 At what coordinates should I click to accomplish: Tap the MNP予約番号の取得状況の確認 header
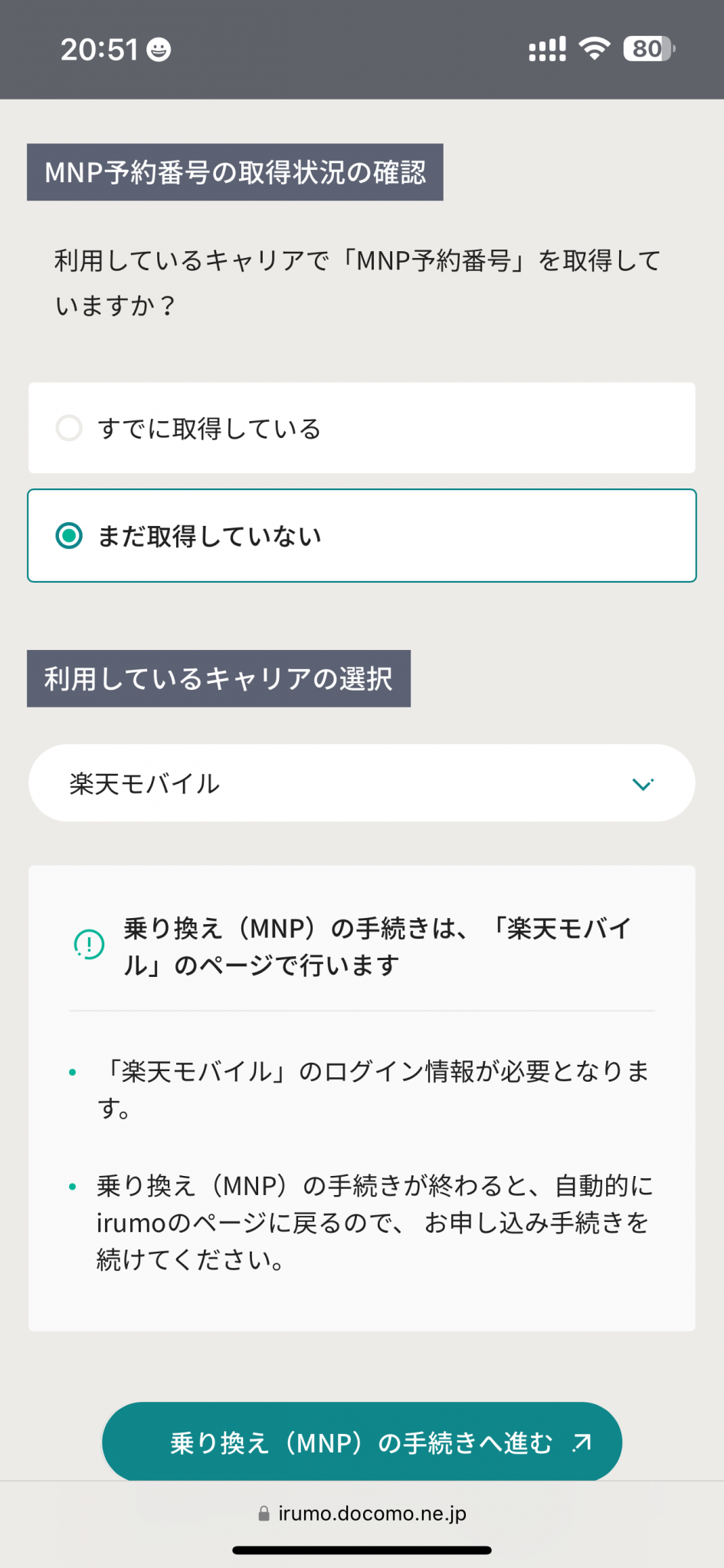click(235, 171)
